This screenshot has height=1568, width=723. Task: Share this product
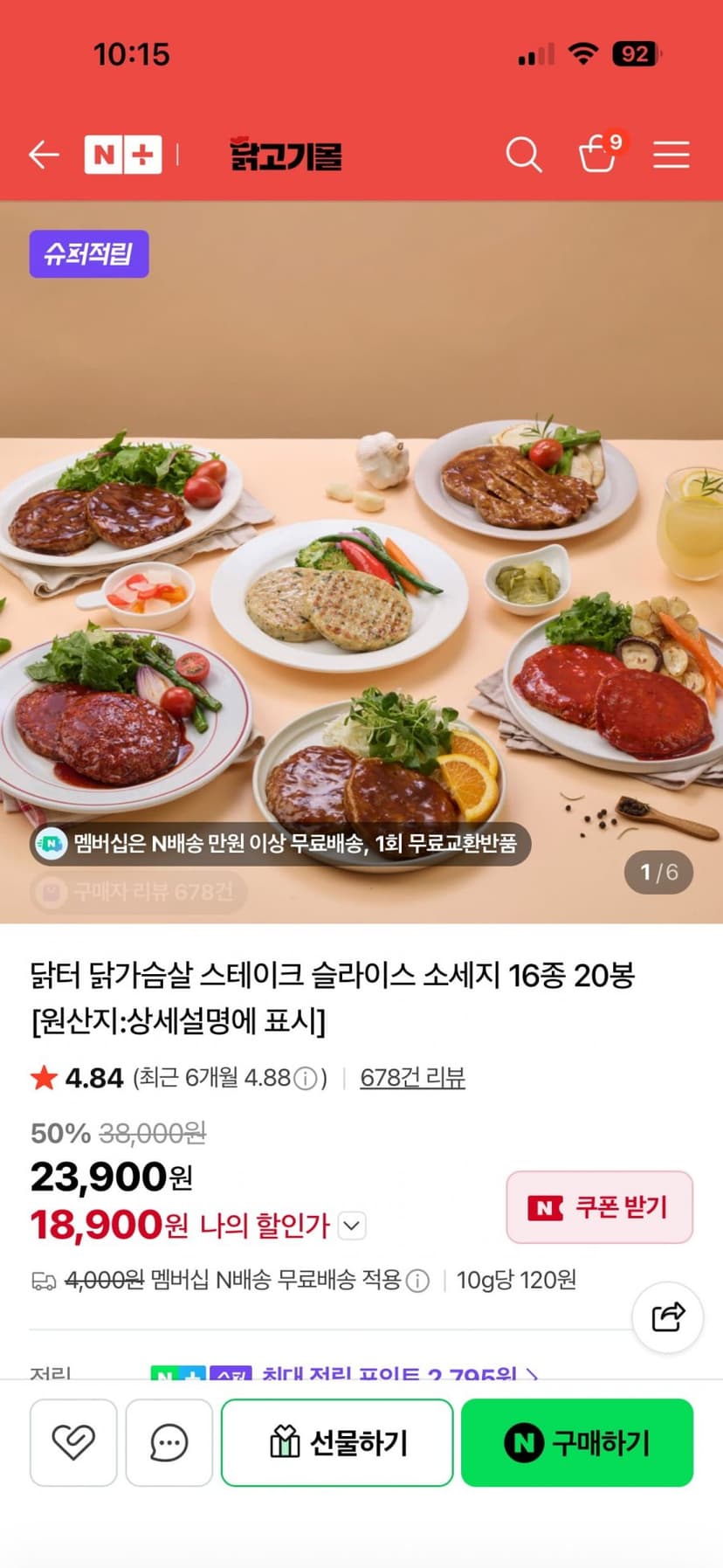tap(668, 1316)
